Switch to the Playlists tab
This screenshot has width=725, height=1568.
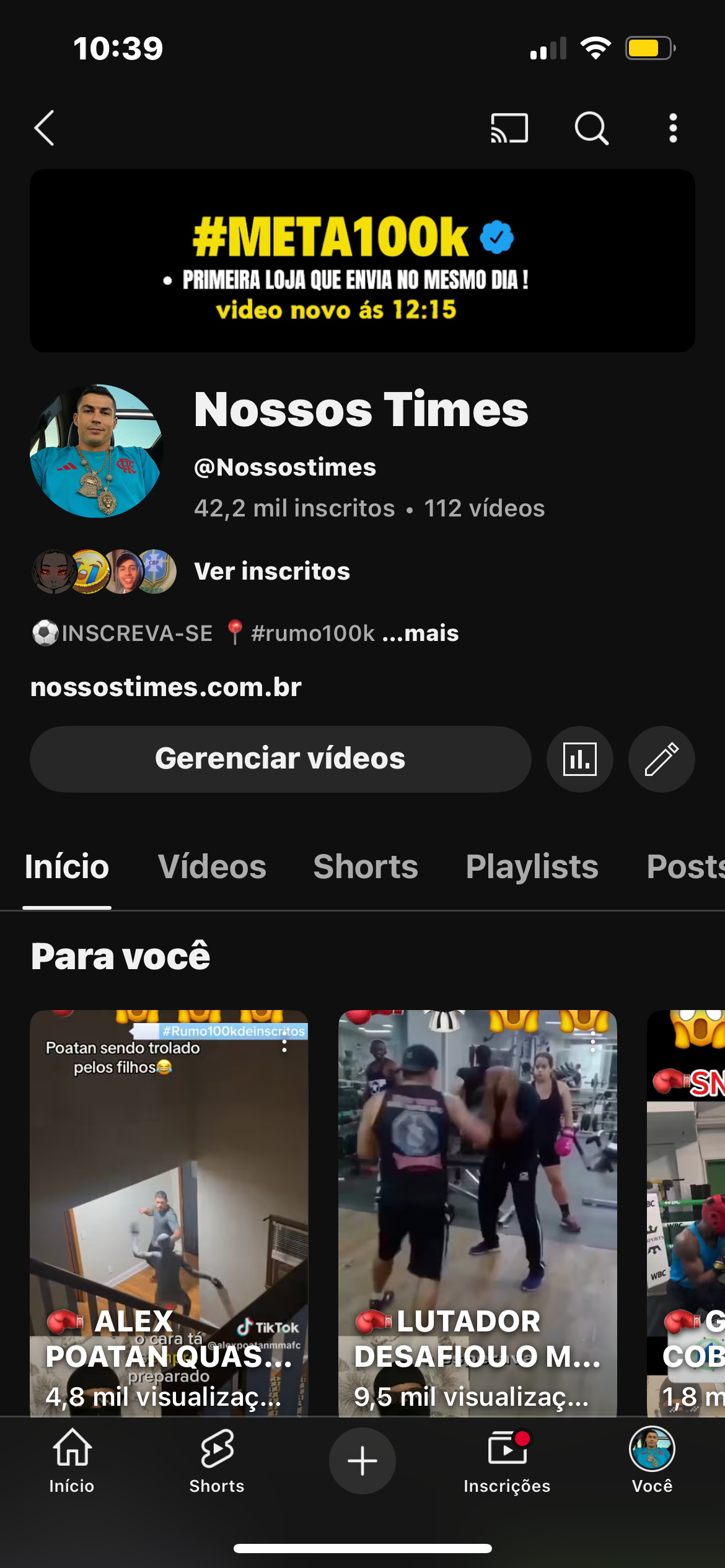pos(532,866)
